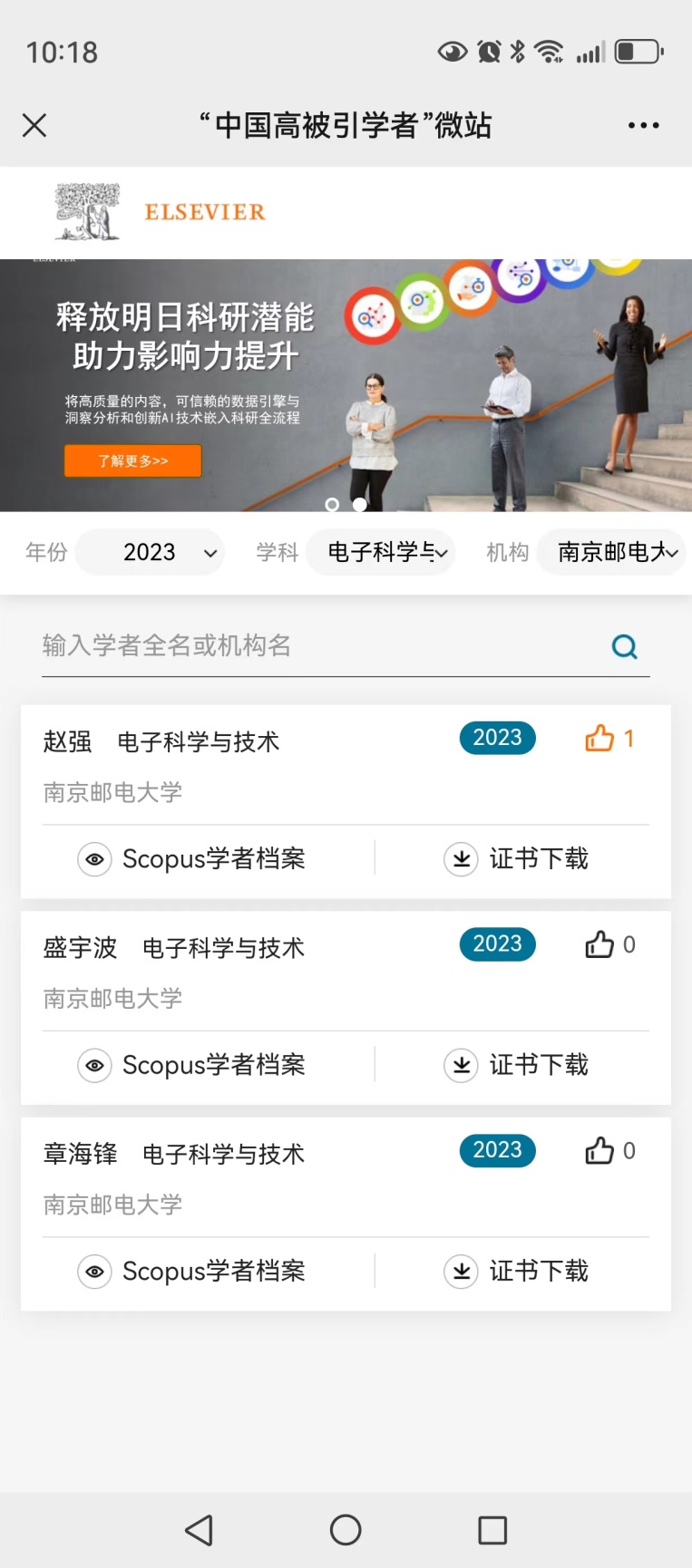Open the three-dot overflow menu
The width and height of the screenshot is (692, 1568).
(x=643, y=125)
